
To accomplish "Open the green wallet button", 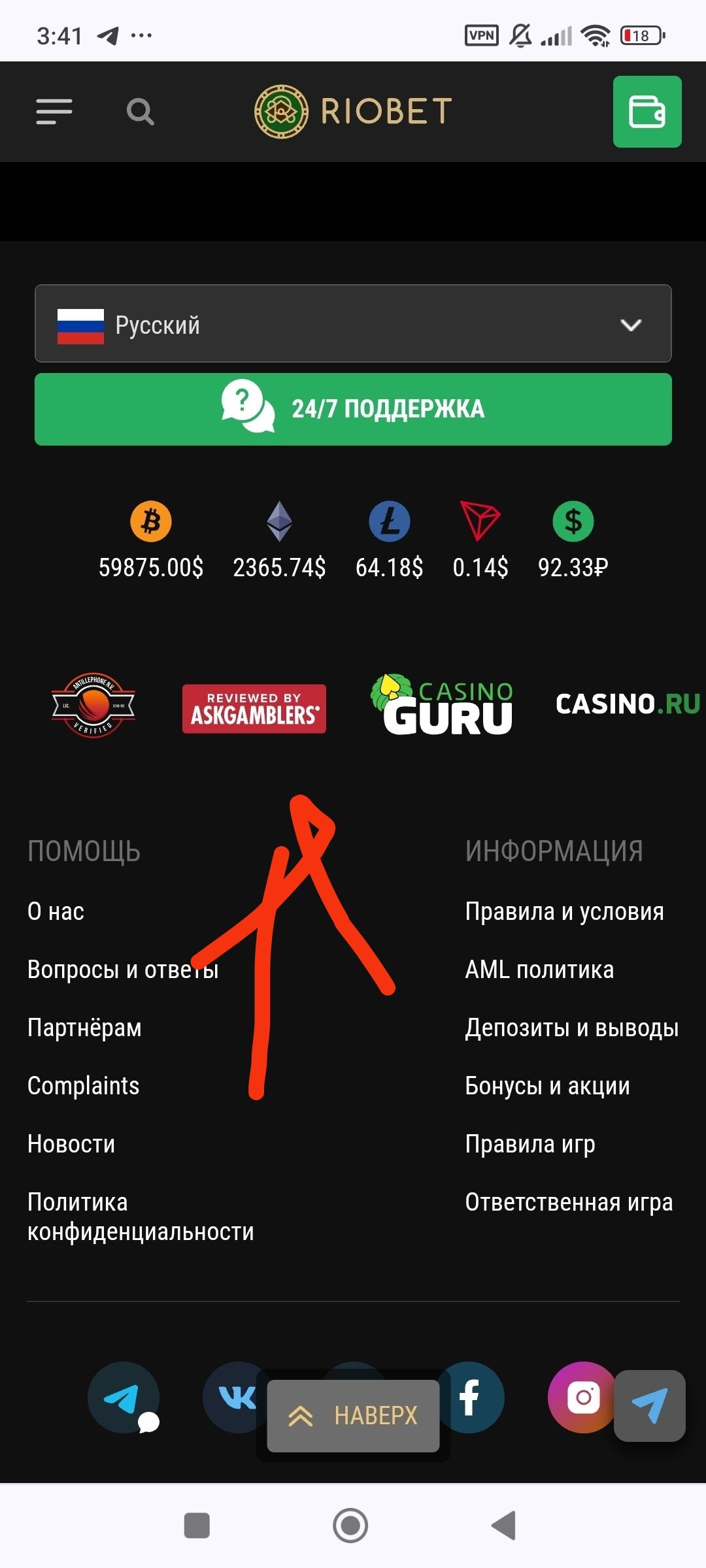I will point(647,112).
